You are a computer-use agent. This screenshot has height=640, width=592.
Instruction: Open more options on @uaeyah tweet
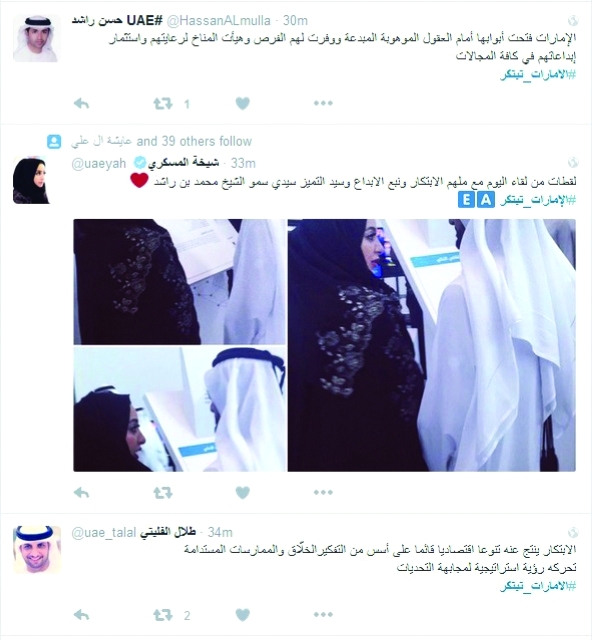click(323, 493)
